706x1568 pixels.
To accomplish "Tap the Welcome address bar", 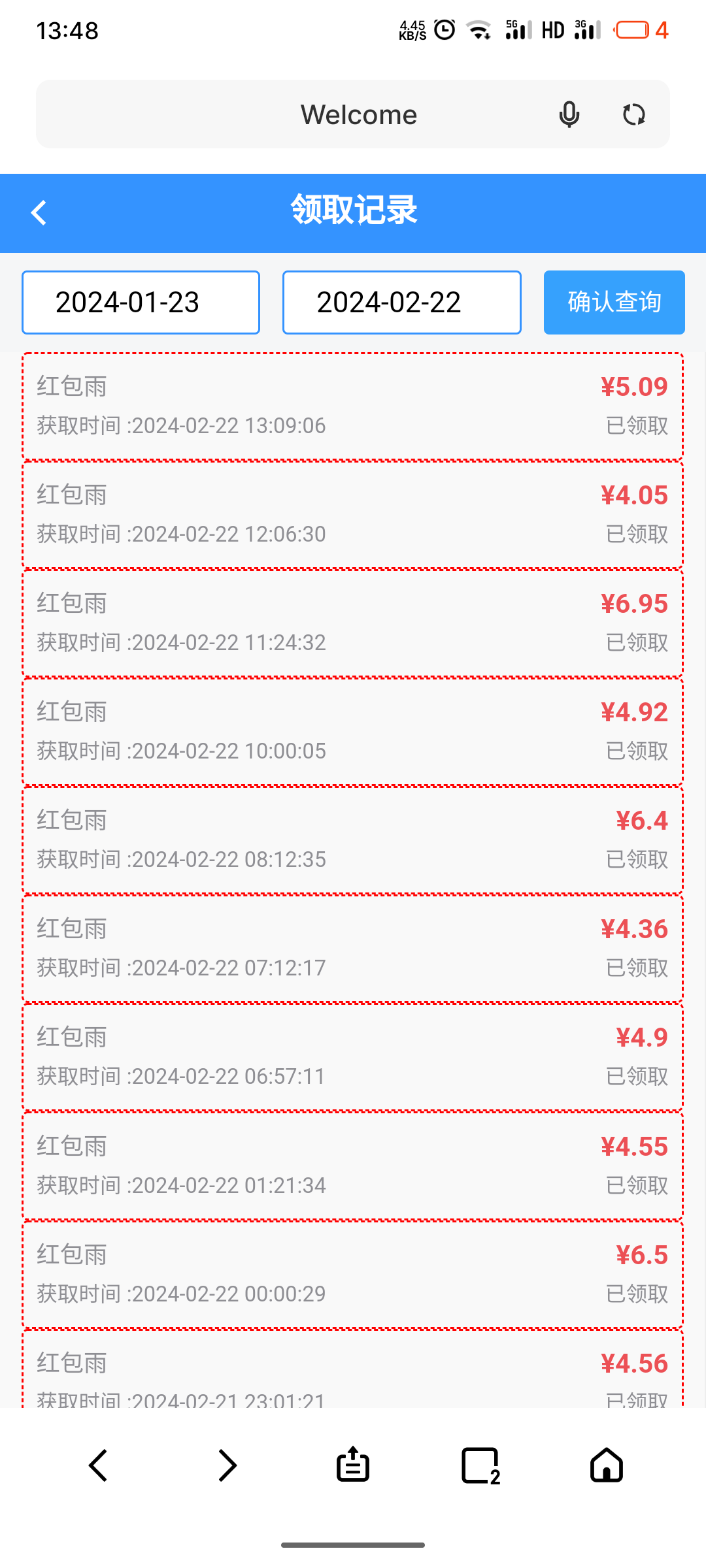I will coord(358,115).
